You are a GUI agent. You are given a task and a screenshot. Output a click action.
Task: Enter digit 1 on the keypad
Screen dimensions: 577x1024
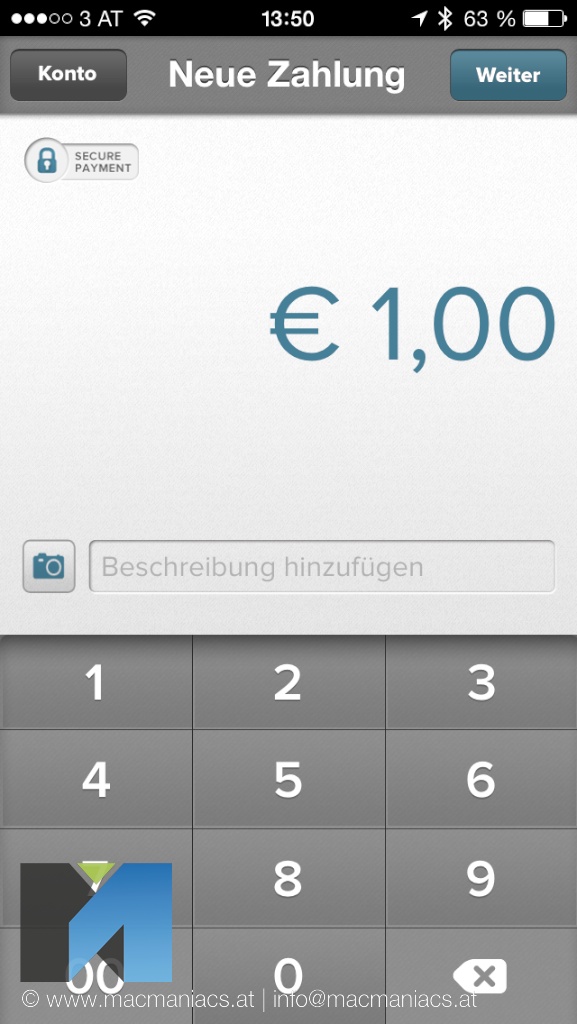coord(96,682)
